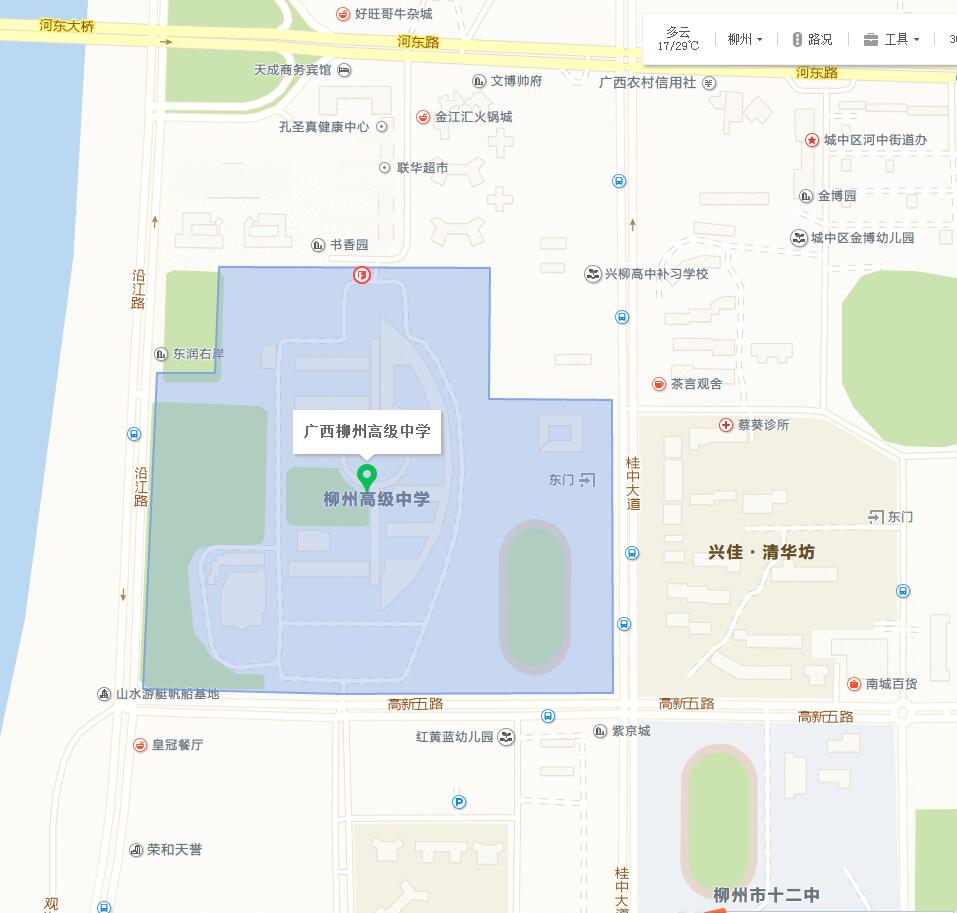Open the 城中区河中街道办 marker
Image resolution: width=957 pixels, height=913 pixels.
point(812,140)
